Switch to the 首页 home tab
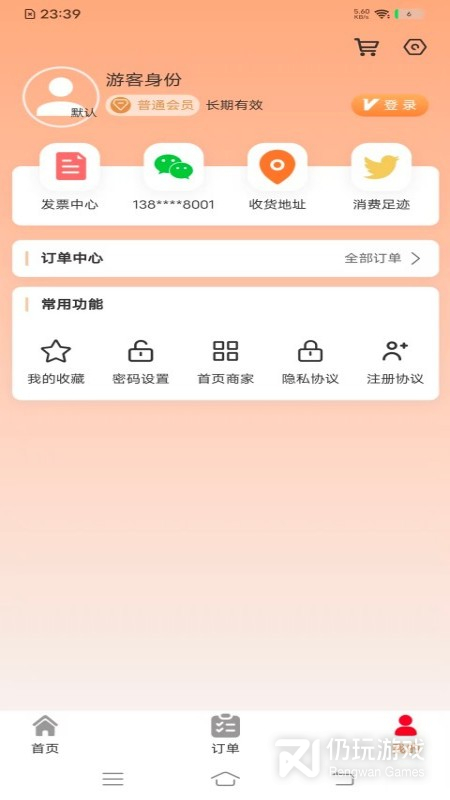The image size is (450, 800). click(45, 735)
